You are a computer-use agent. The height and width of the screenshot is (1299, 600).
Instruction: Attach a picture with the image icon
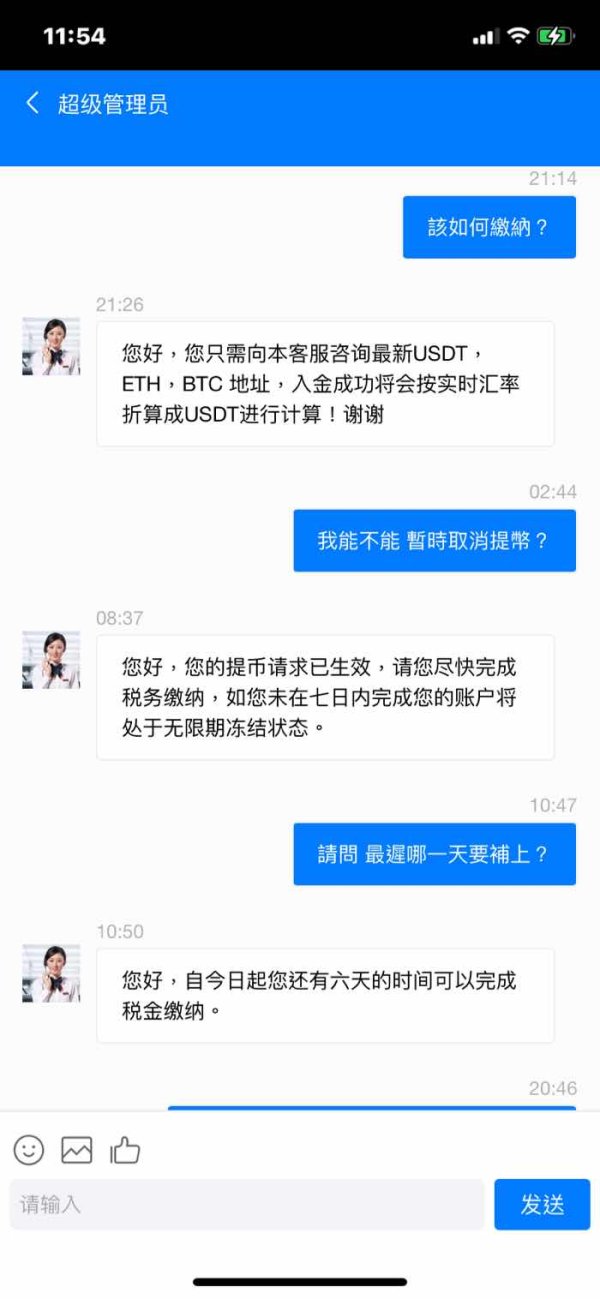[77, 1150]
